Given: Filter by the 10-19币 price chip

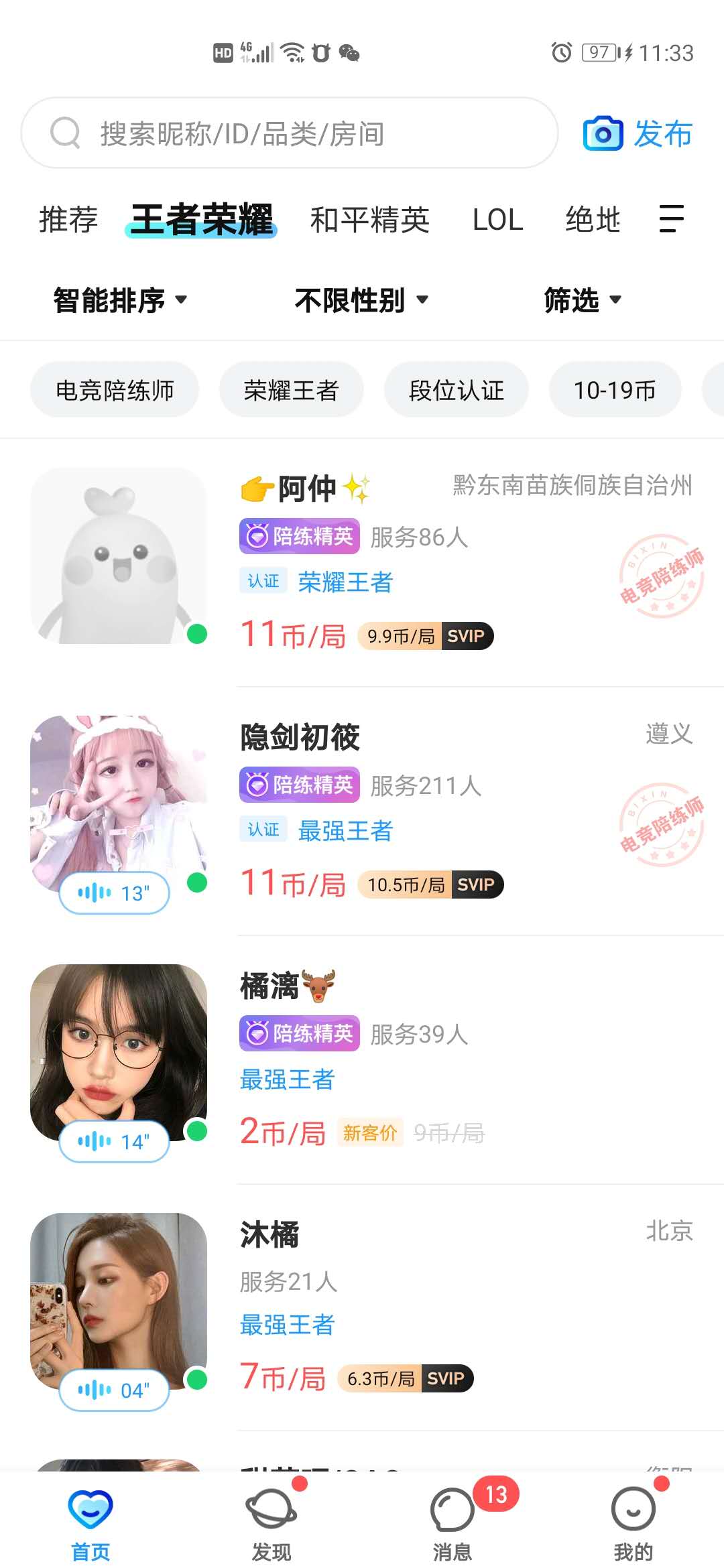Looking at the screenshot, I should tap(615, 390).
